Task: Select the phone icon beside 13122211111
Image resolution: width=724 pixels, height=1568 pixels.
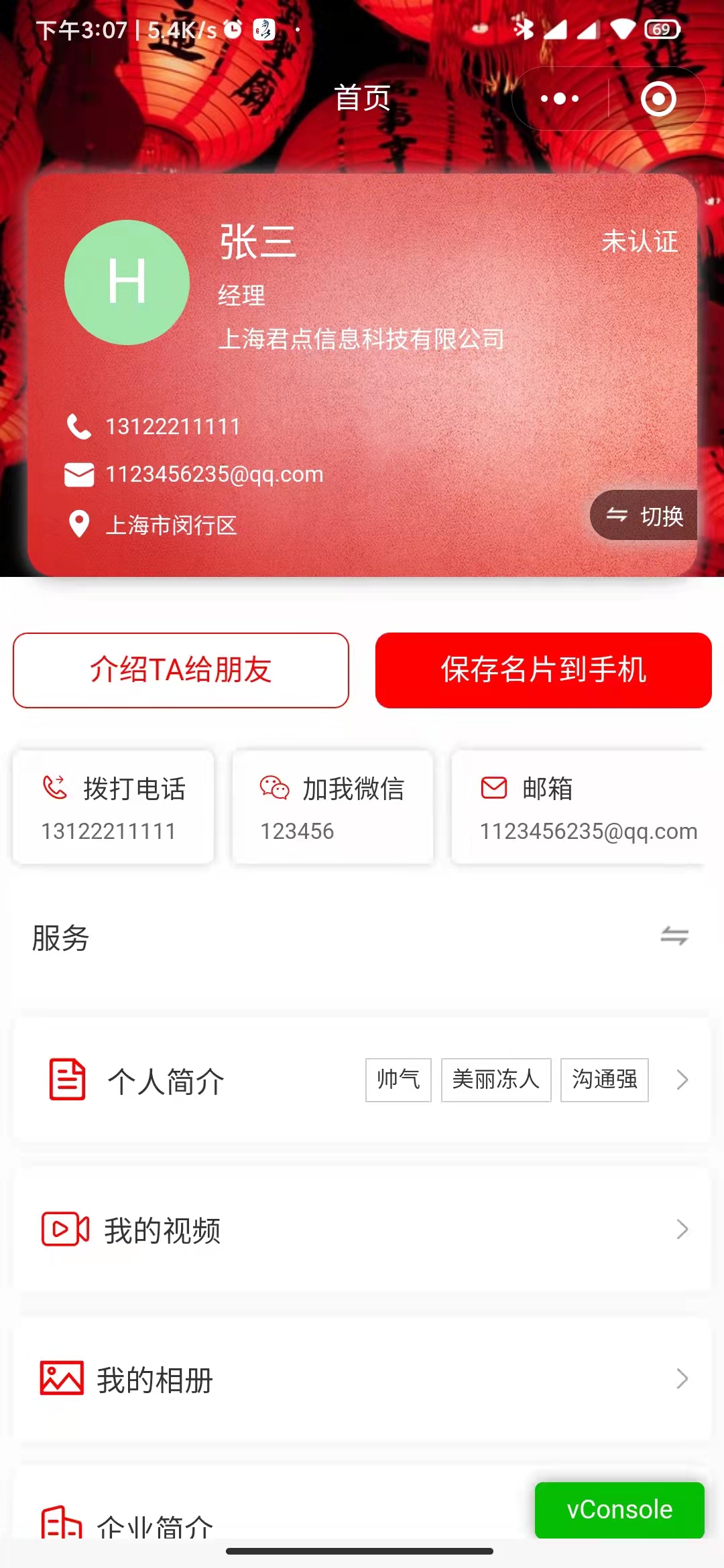Action: point(78,426)
